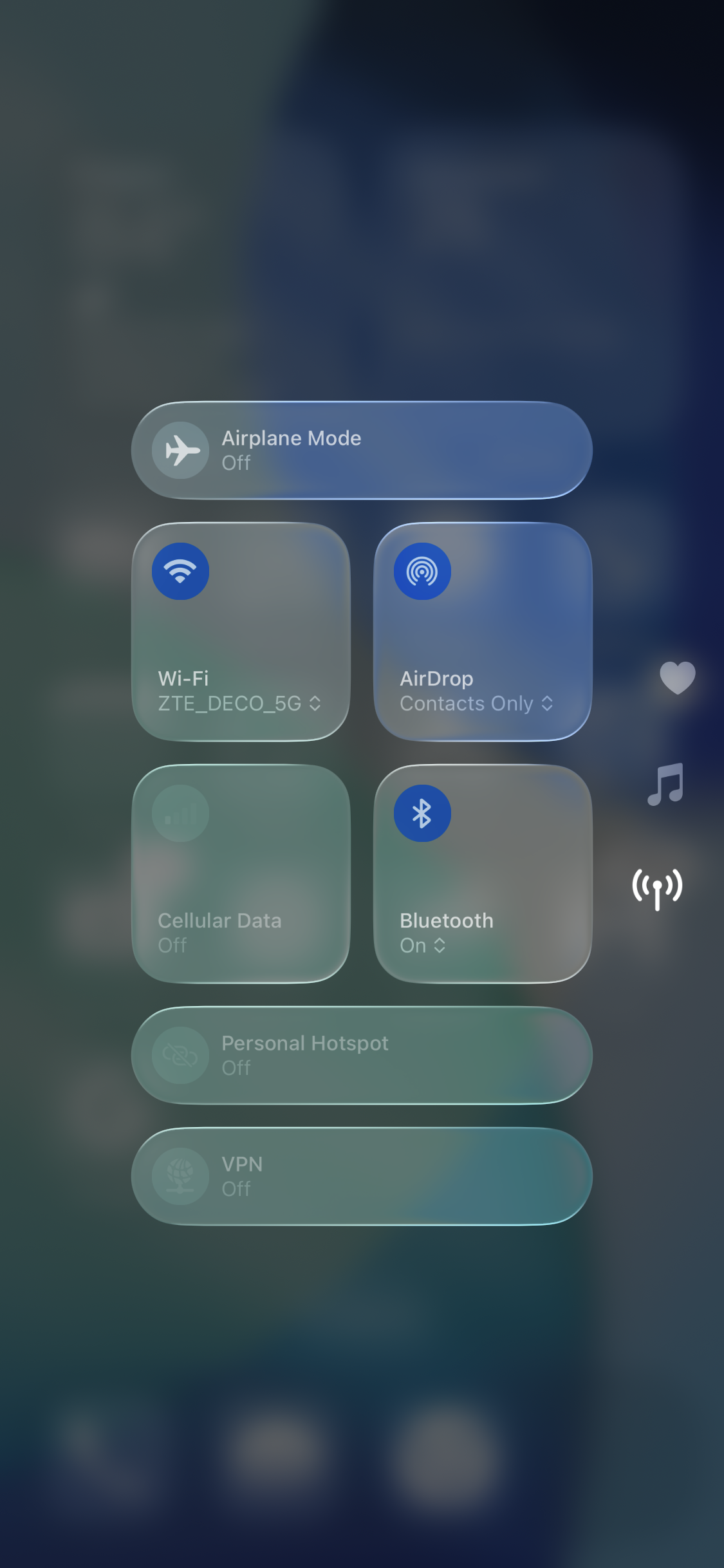Open the Bluetooth device chooser chevron
The height and width of the screenshot is (1568, 724).
click(440, 946)
